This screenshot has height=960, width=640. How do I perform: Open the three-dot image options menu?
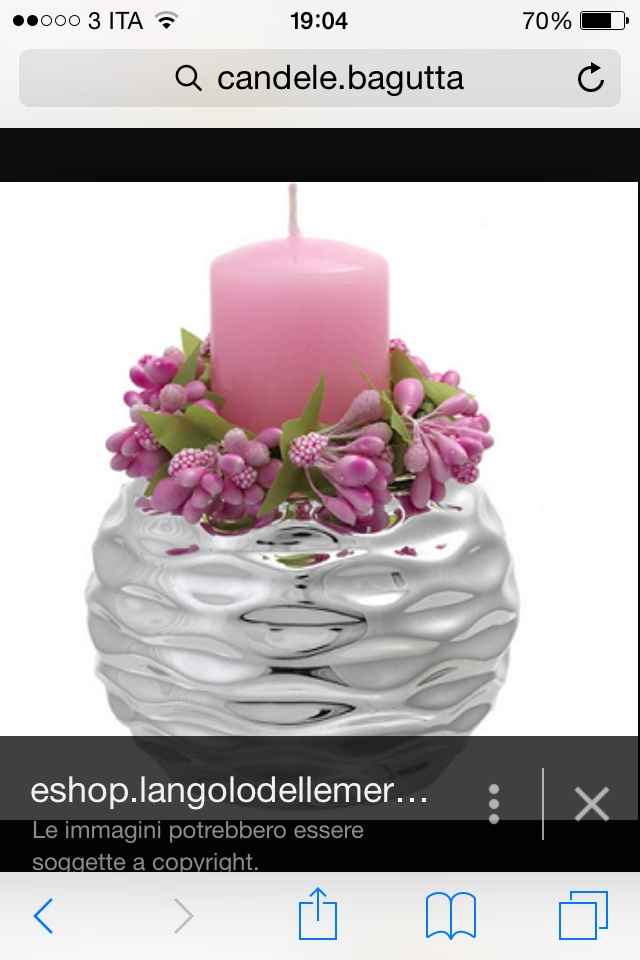coord(493,804)
